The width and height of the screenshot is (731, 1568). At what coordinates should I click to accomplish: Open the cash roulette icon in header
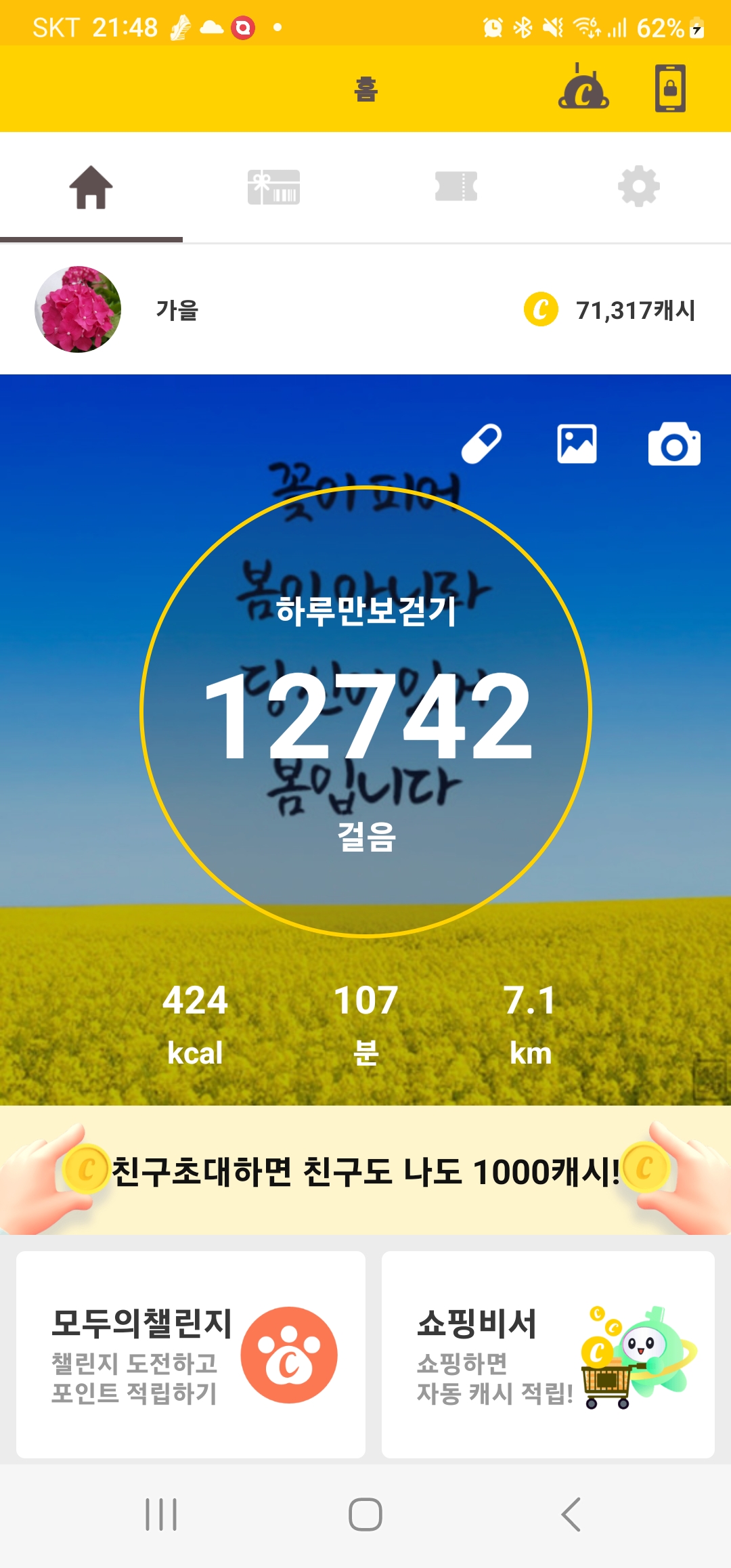pos(583,89)
